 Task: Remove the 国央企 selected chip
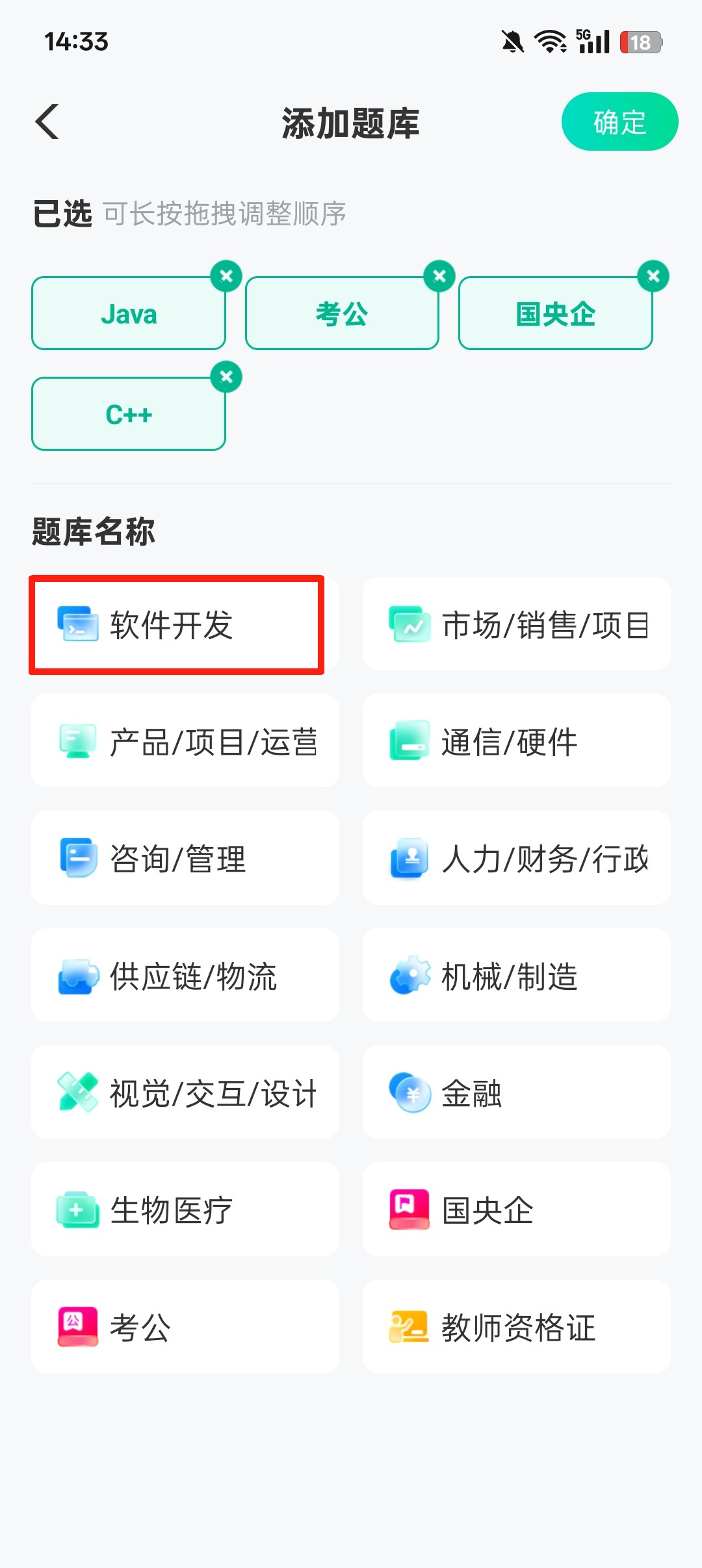(653, 275)
